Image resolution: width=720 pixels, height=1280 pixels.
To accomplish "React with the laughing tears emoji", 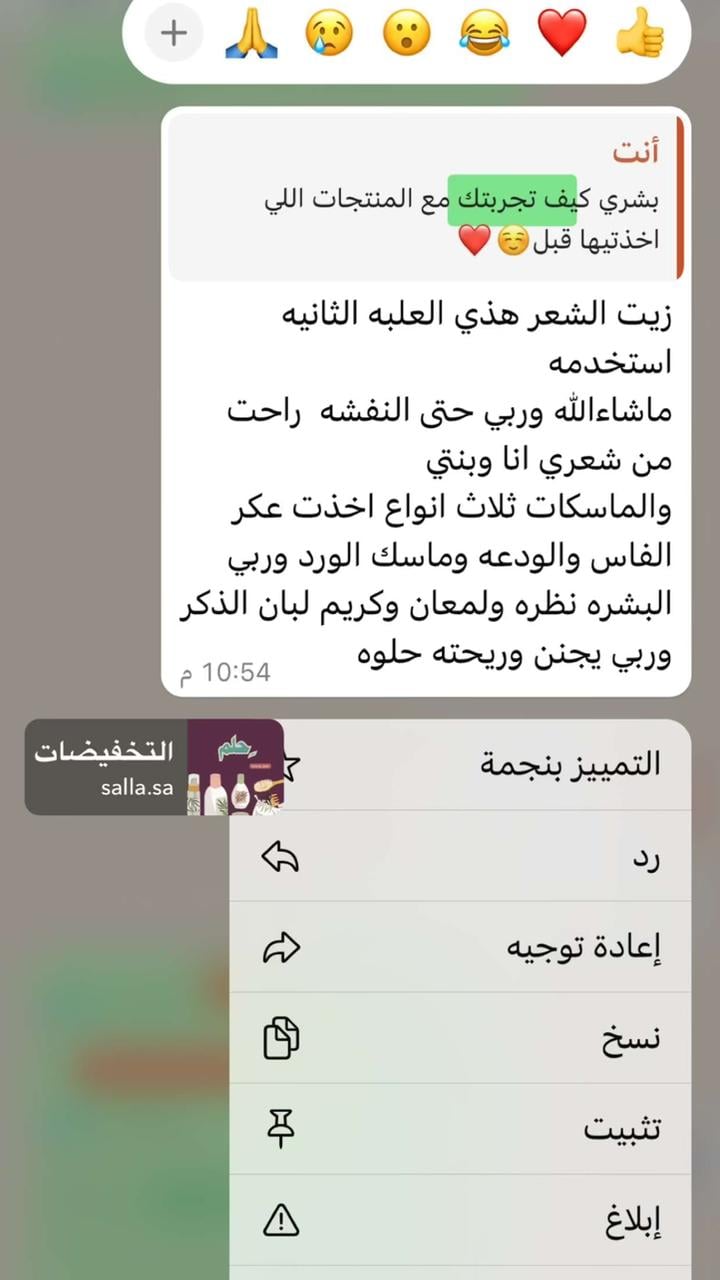I will [484, 33].
